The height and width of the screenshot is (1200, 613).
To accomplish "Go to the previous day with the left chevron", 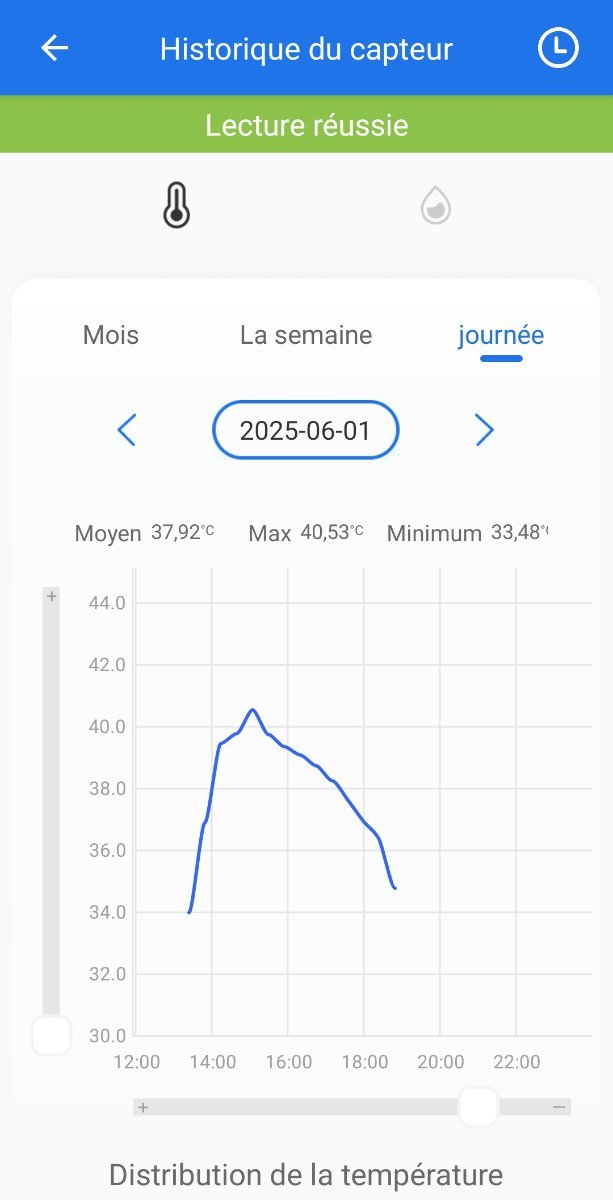I will click(126, 431).
